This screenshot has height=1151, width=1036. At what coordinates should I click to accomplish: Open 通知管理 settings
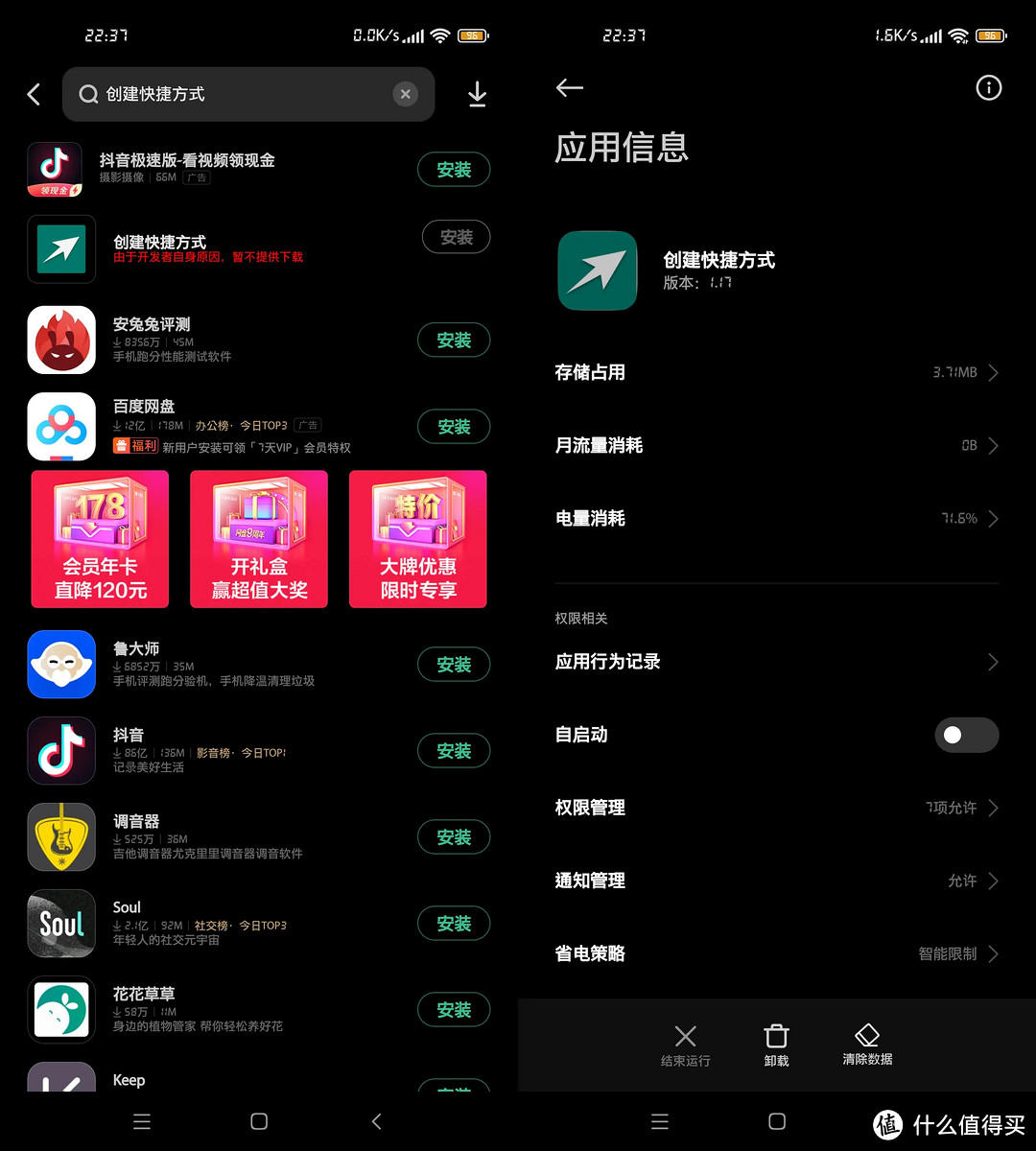[x=776, y=881]
